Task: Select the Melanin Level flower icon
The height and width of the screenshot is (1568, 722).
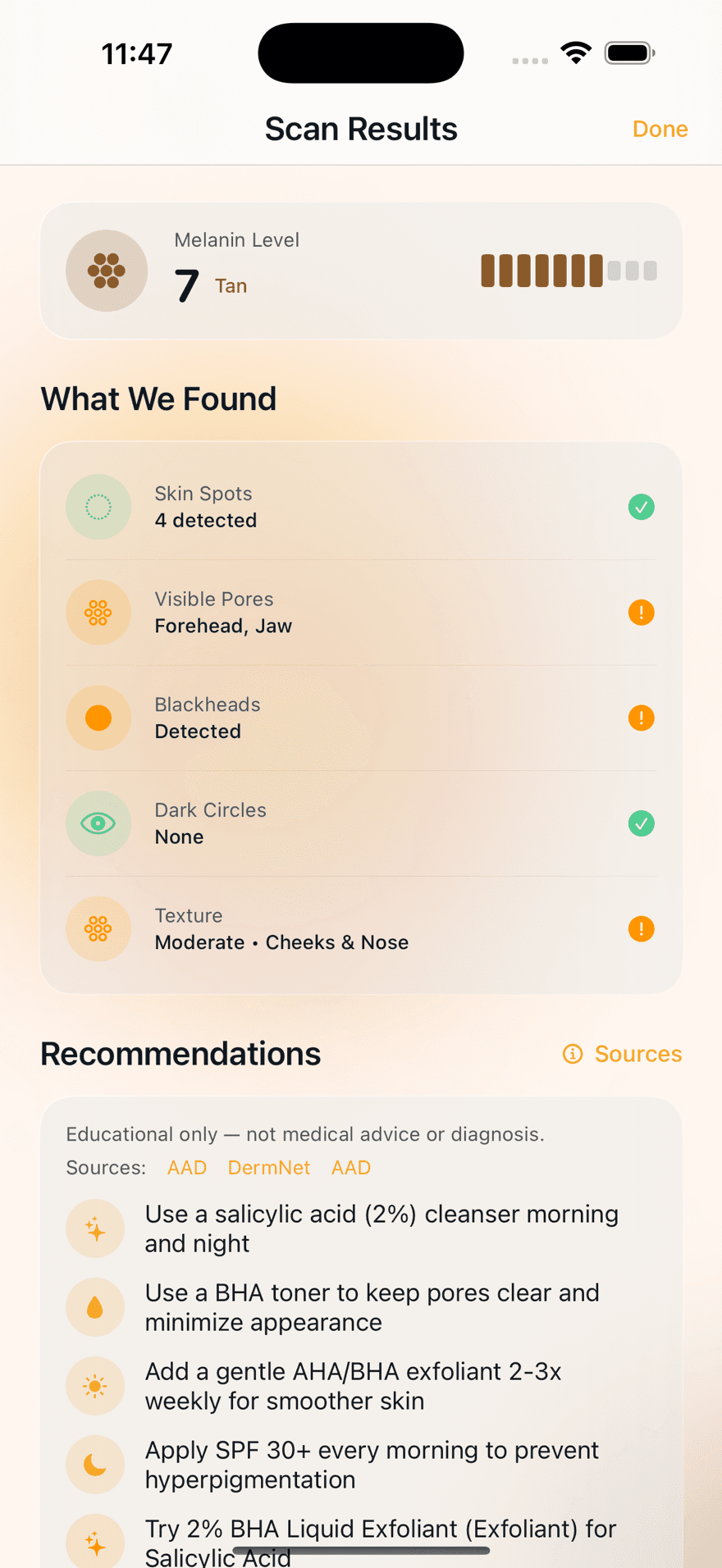Action: (x=107, y=271)
